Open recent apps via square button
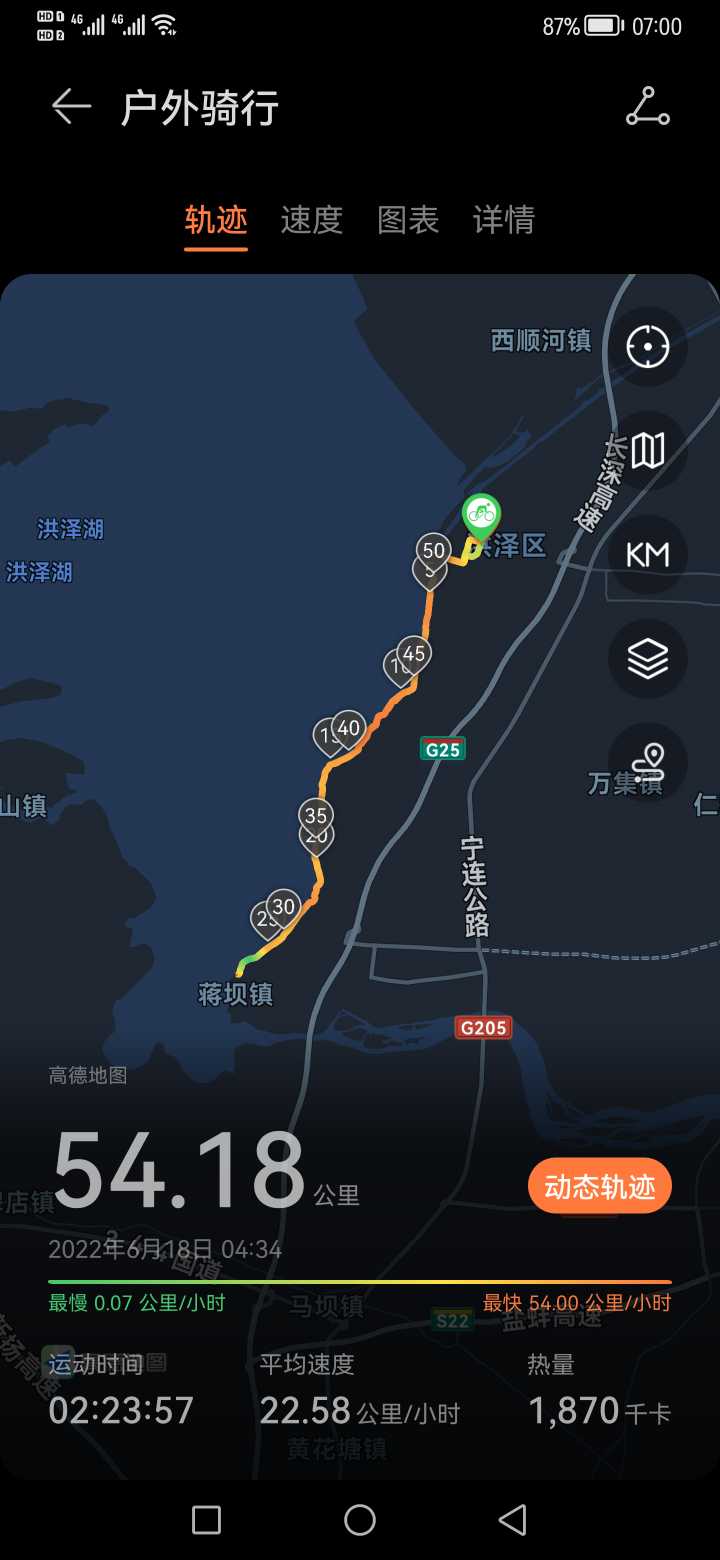720x1560 pixels. pyautogui.click(x=206, y=1520)
